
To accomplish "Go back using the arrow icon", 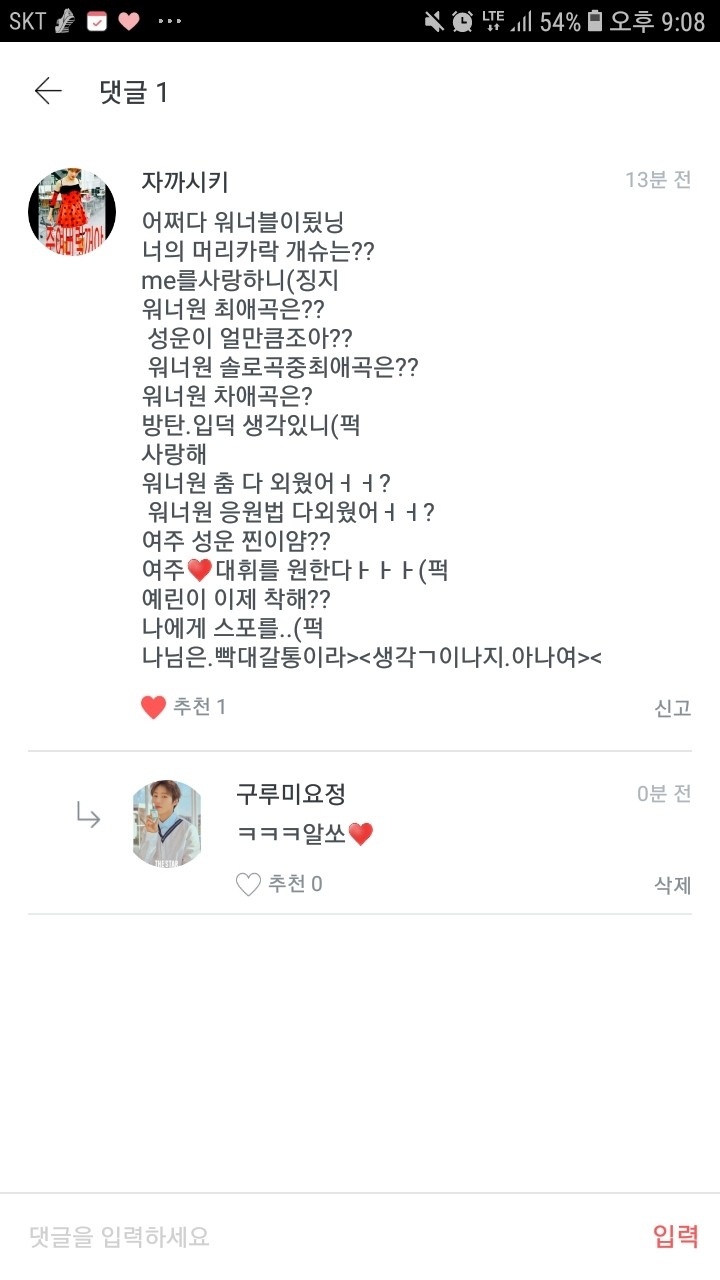I will coord(48,92).
